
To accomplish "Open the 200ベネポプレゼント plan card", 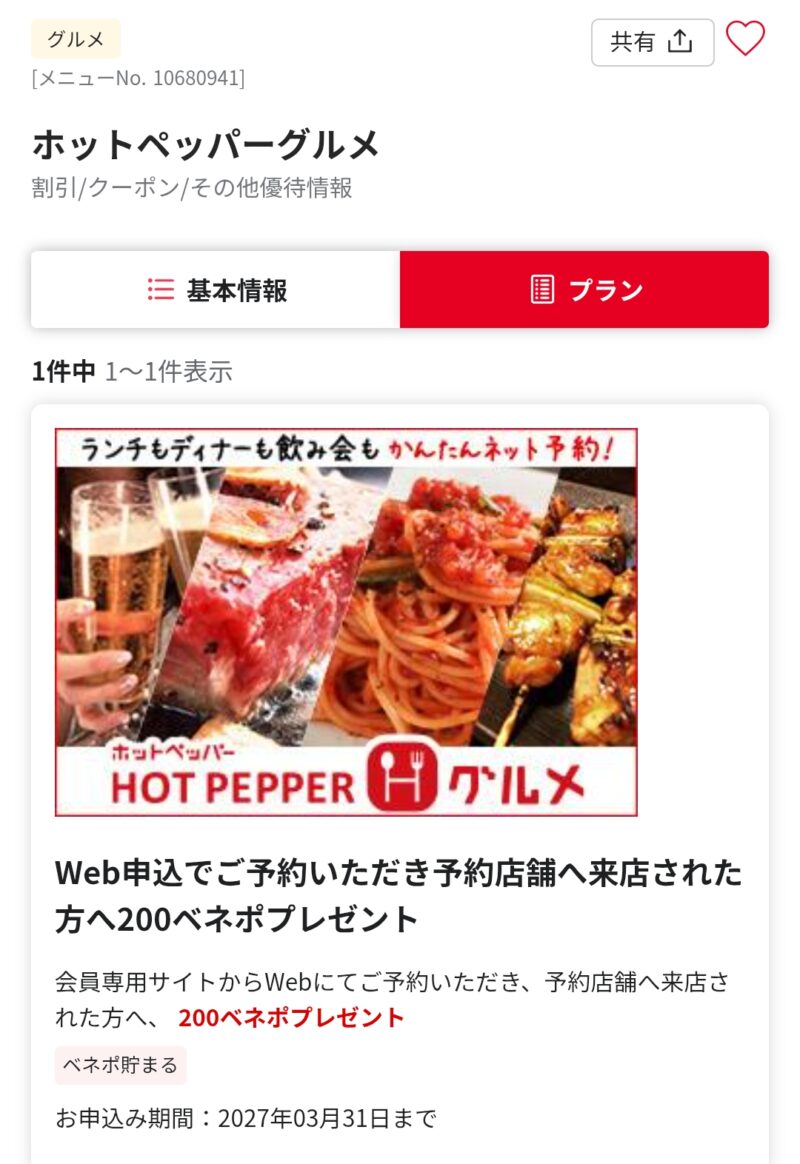I will (x=398, y=891).
